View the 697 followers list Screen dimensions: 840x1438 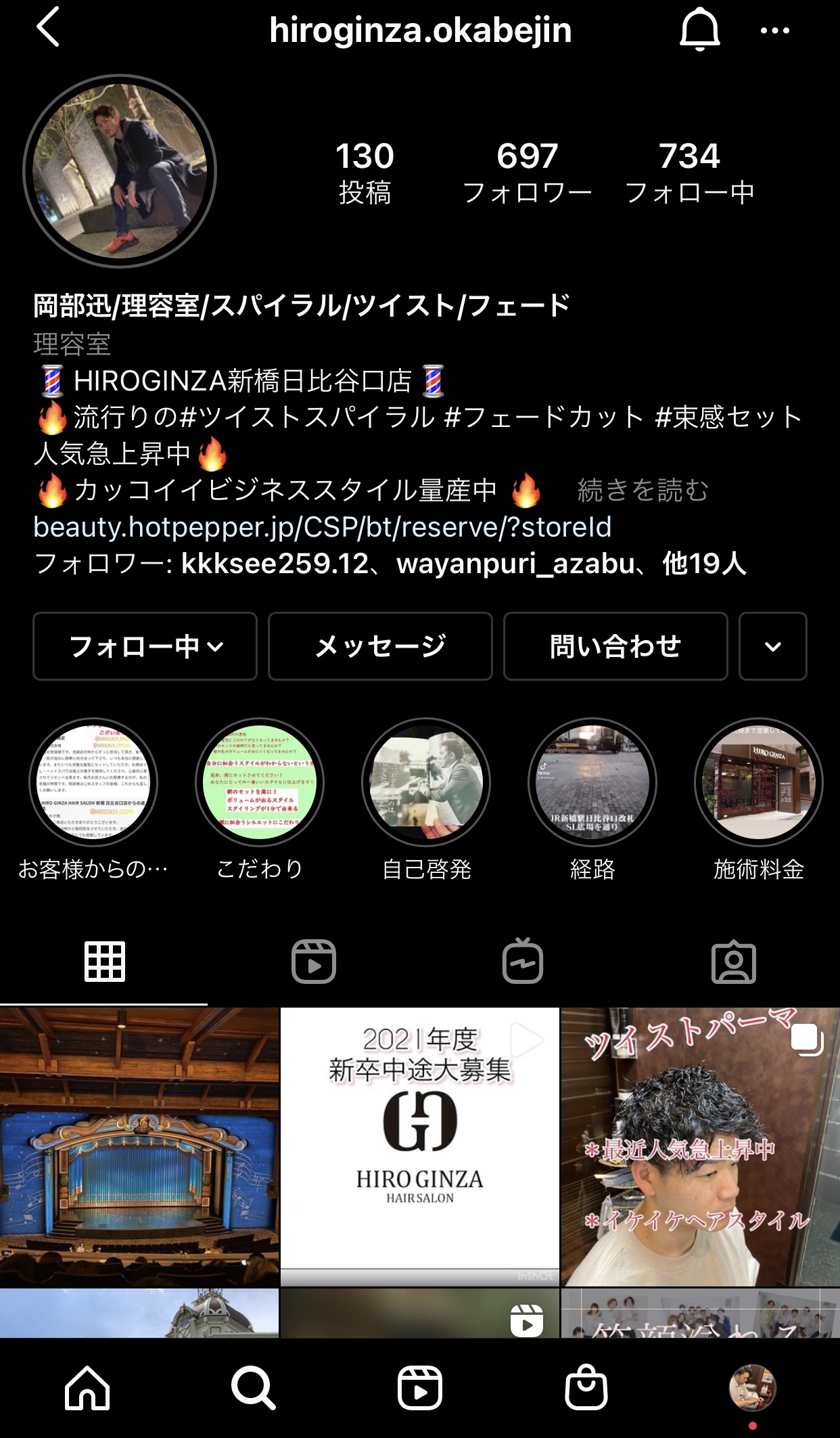tap(527, 173)
